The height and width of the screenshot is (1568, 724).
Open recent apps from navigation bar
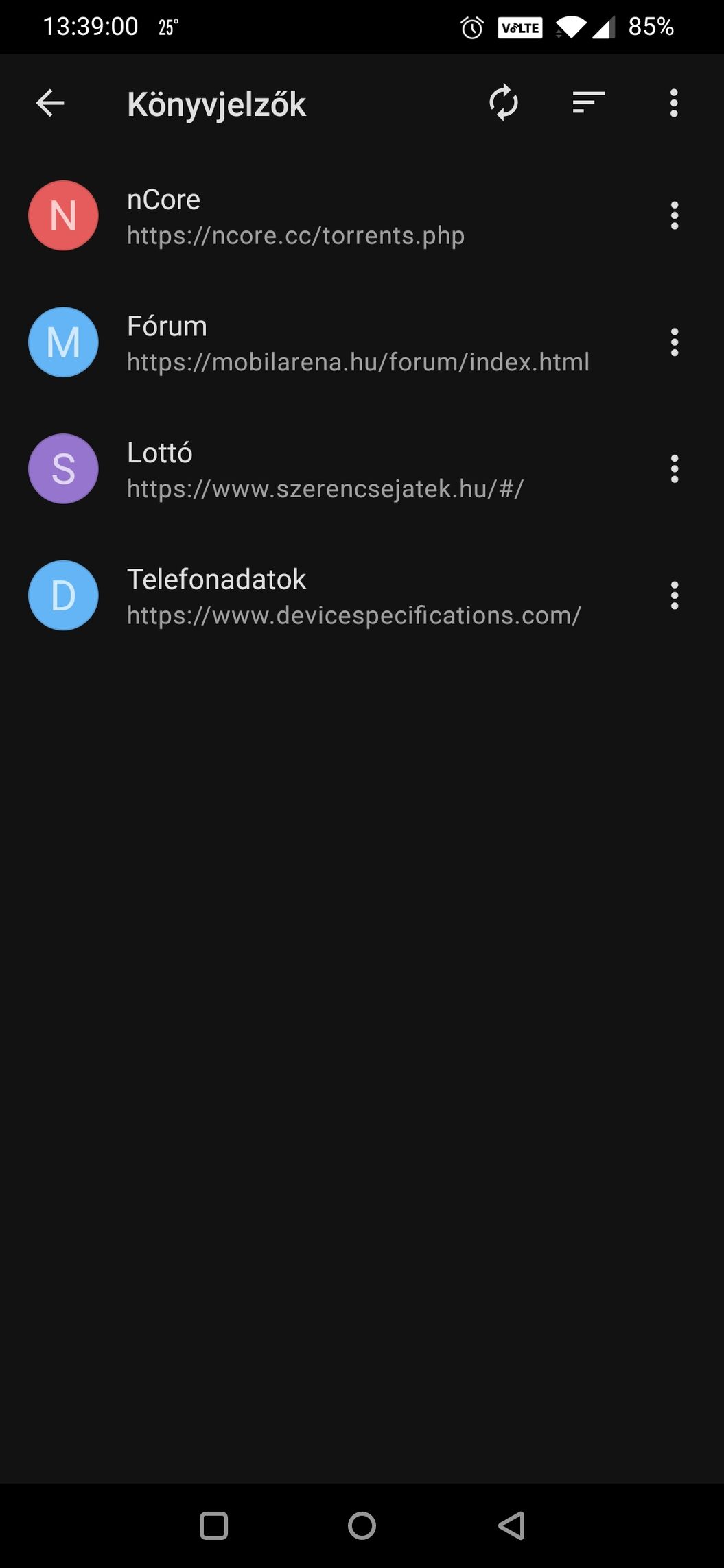tap(213, 1525)
